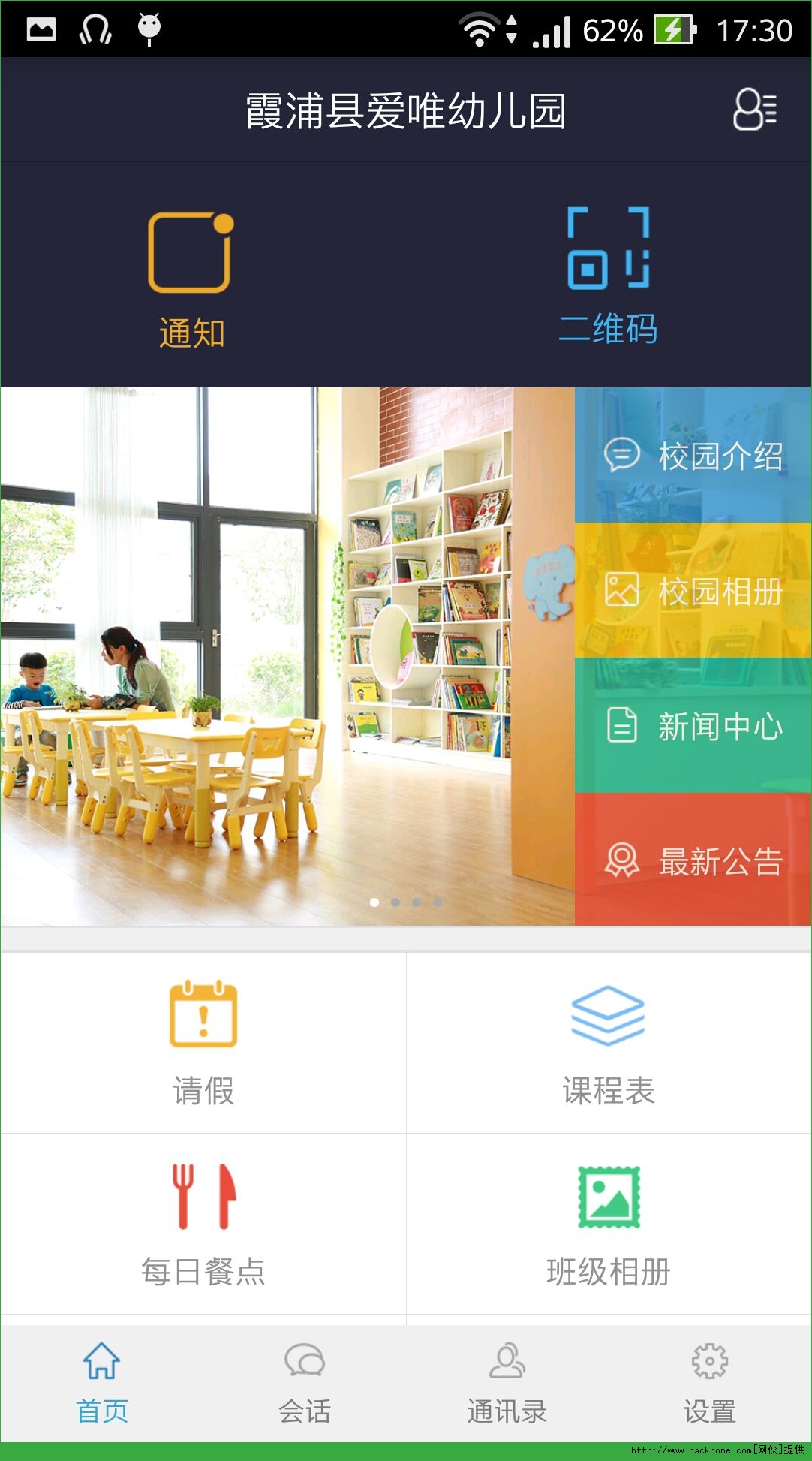Go to the 设置 settings tab
This screenshot has height=1461, width=812.
(x=710, y=1384)
